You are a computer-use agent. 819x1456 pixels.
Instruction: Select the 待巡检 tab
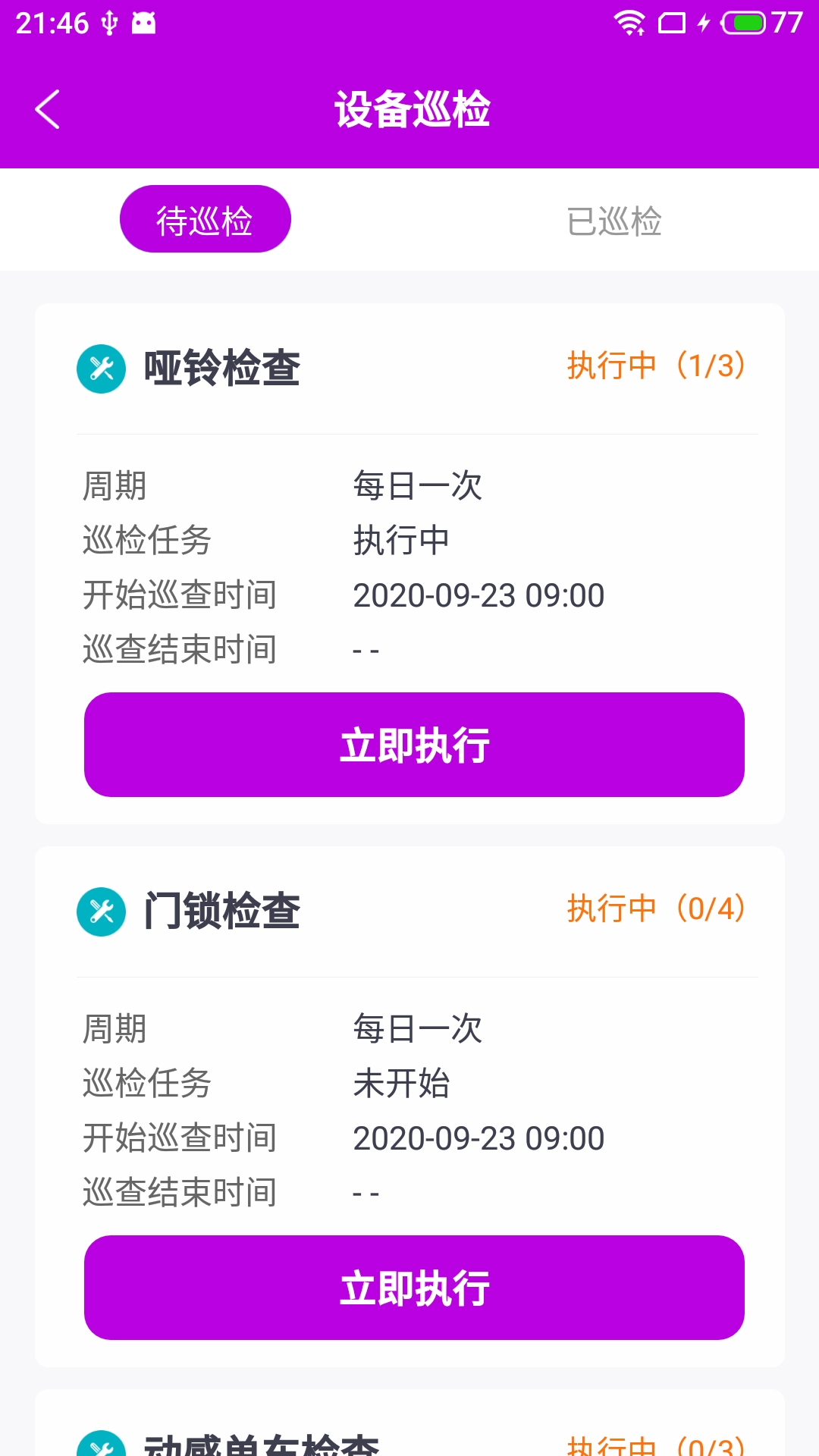[205, 218]
